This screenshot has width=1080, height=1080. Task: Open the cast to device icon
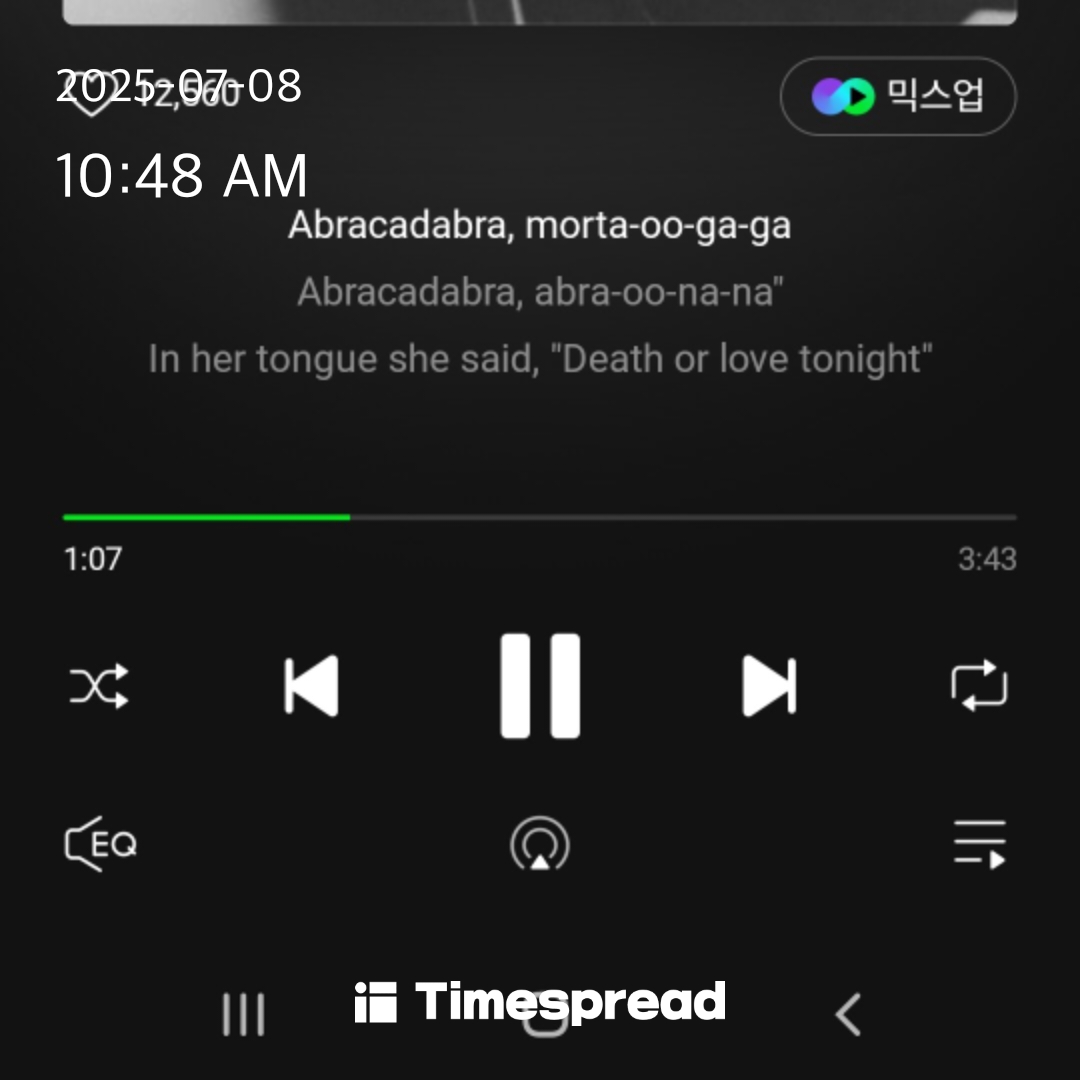pos(540,846)
